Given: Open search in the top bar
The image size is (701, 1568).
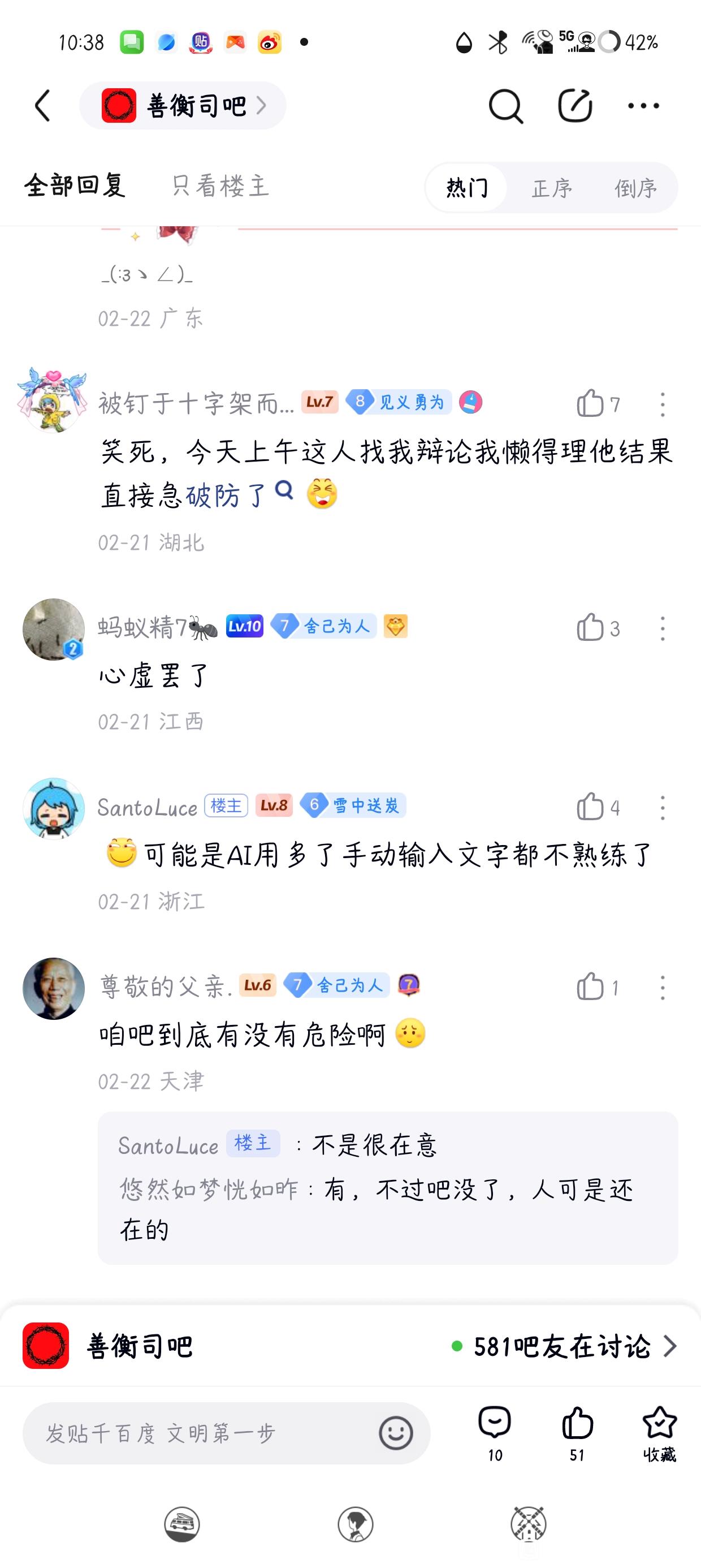Looking at the screenshot, I should (505, 106).
